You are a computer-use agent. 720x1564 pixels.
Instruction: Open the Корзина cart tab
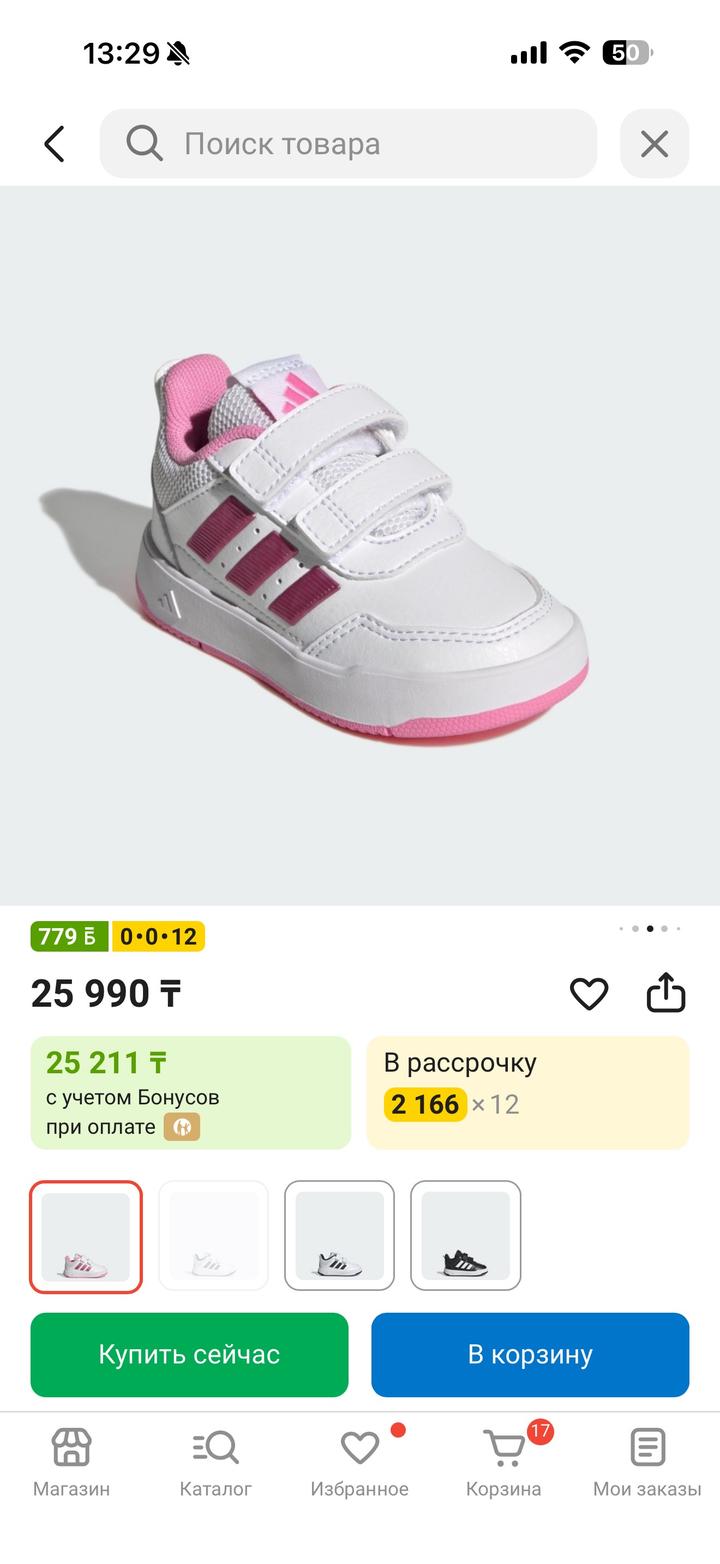[503, 1462]
